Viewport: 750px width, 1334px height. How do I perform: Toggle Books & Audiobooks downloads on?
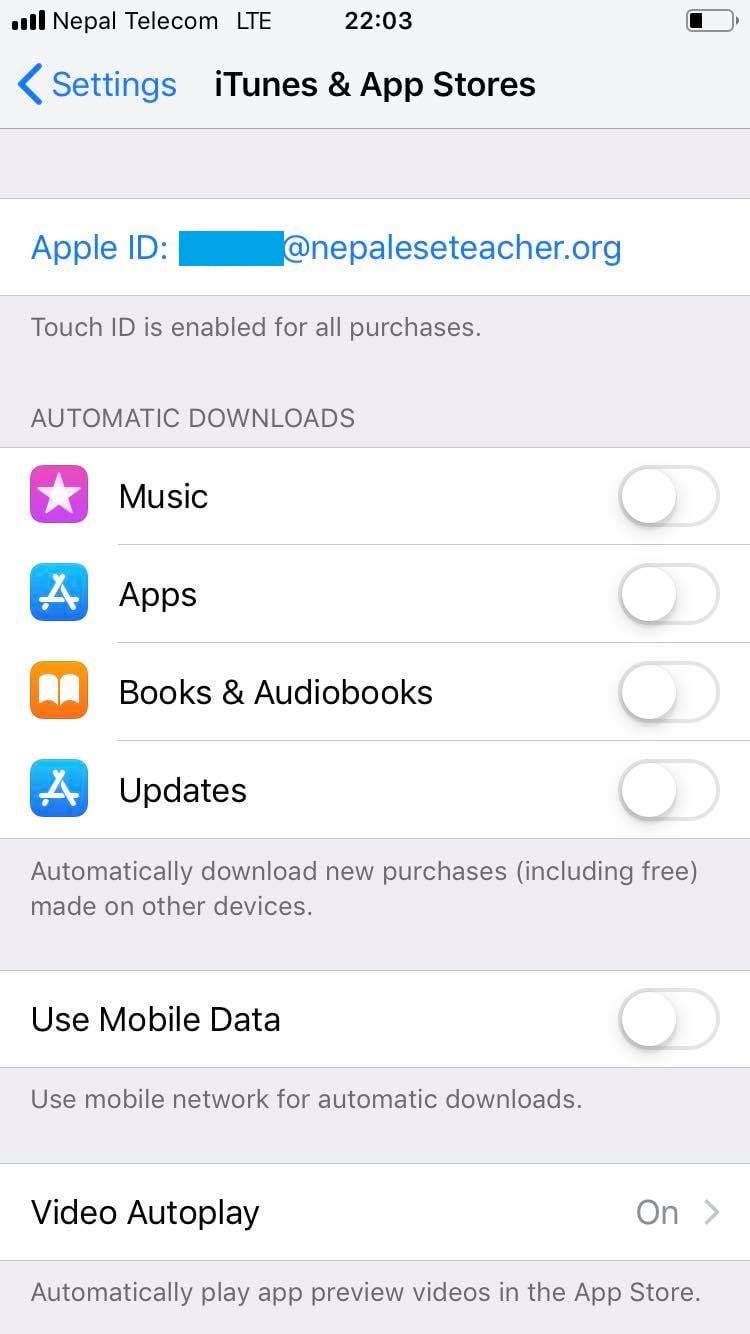(667, 691)
